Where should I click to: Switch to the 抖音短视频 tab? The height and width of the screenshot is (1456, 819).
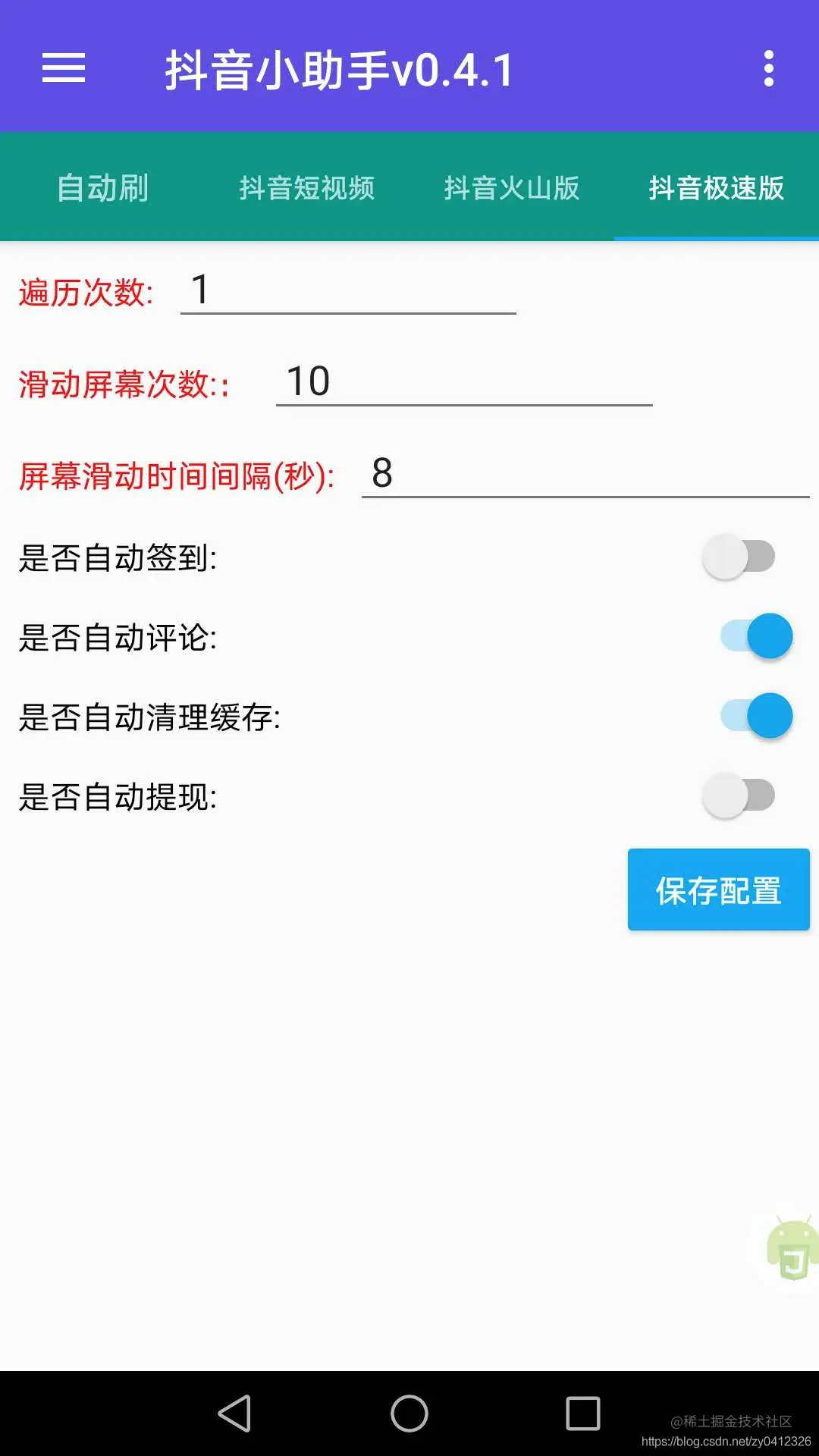pos(307,188)
